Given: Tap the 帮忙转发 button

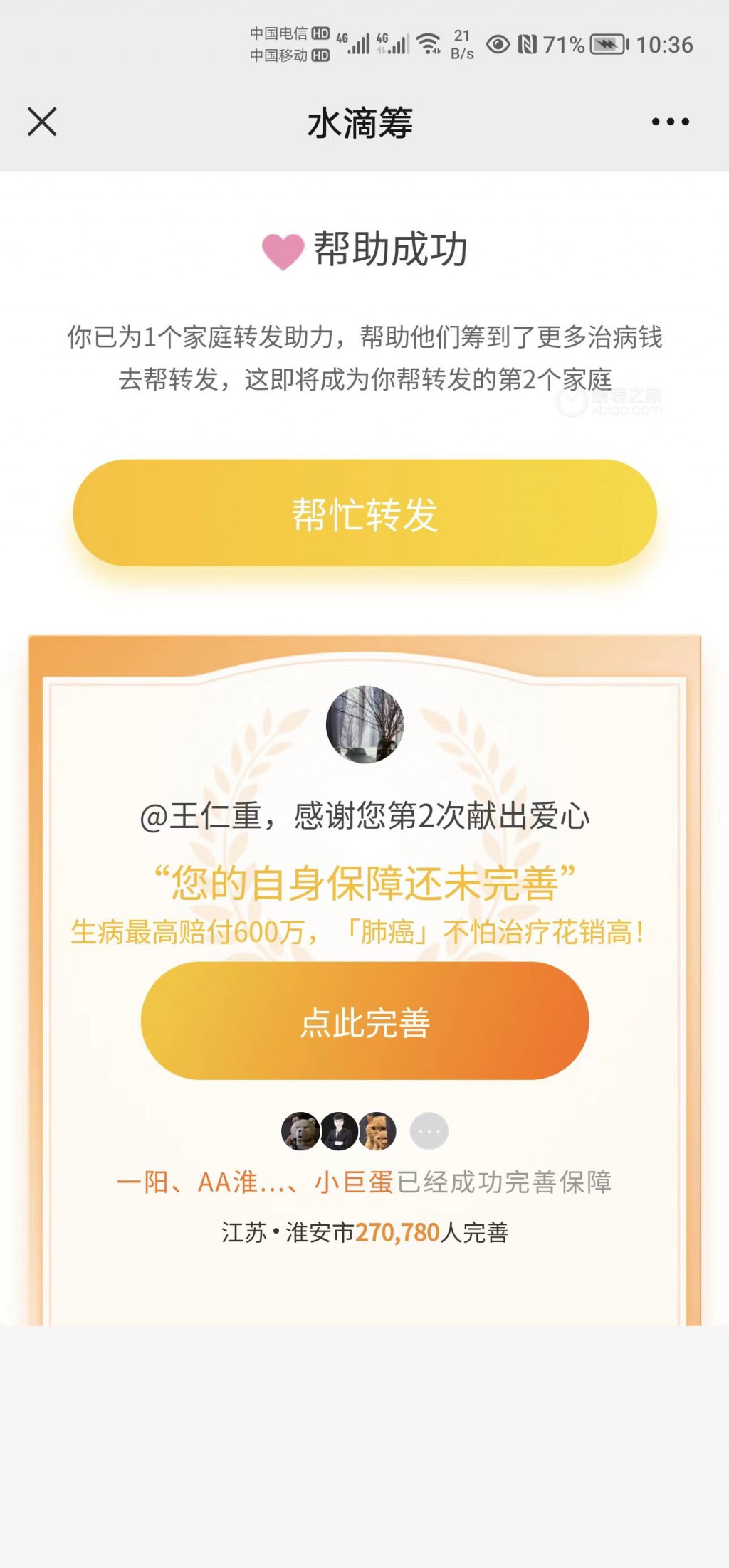Looking at the screenshot, I should (364, 513).
